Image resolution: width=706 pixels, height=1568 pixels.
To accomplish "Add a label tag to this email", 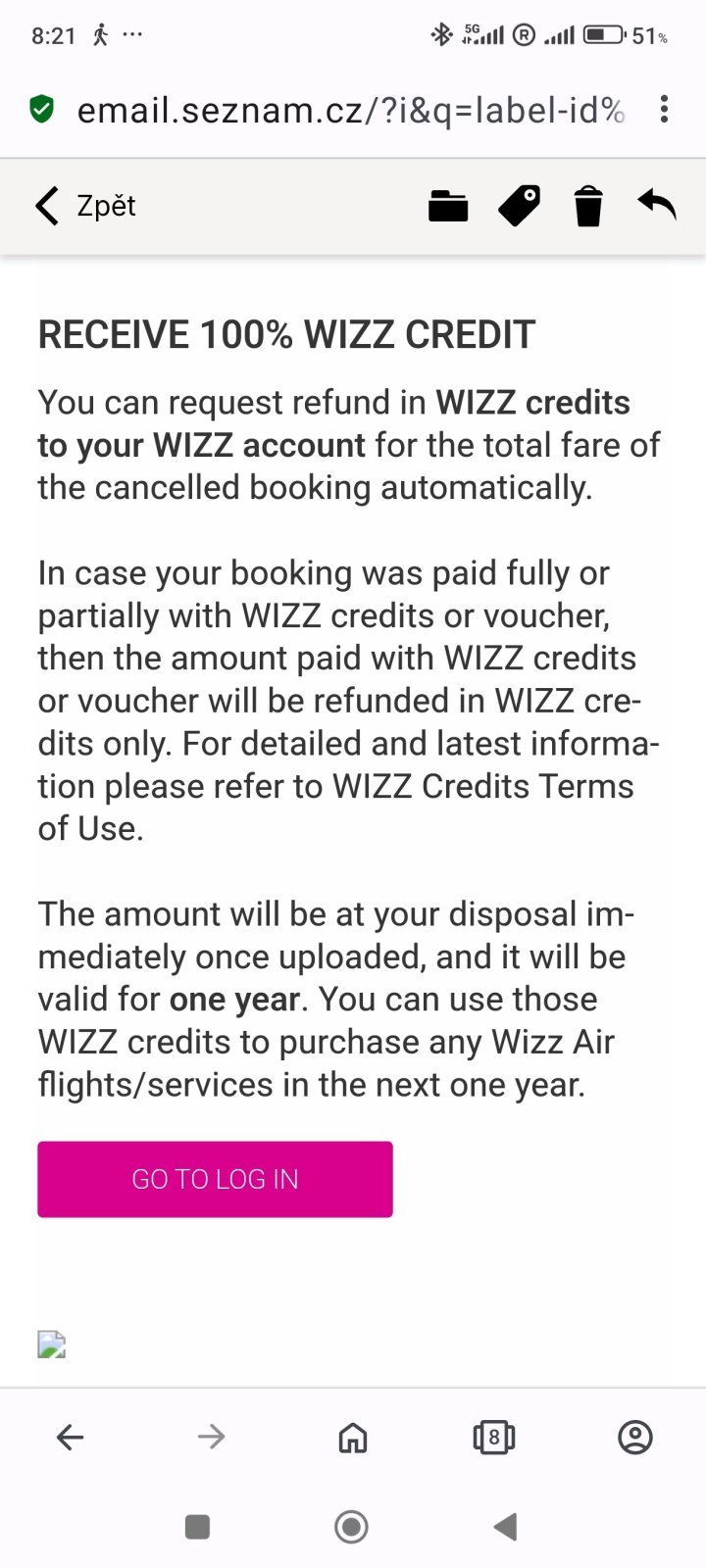I will coord(519,206).
